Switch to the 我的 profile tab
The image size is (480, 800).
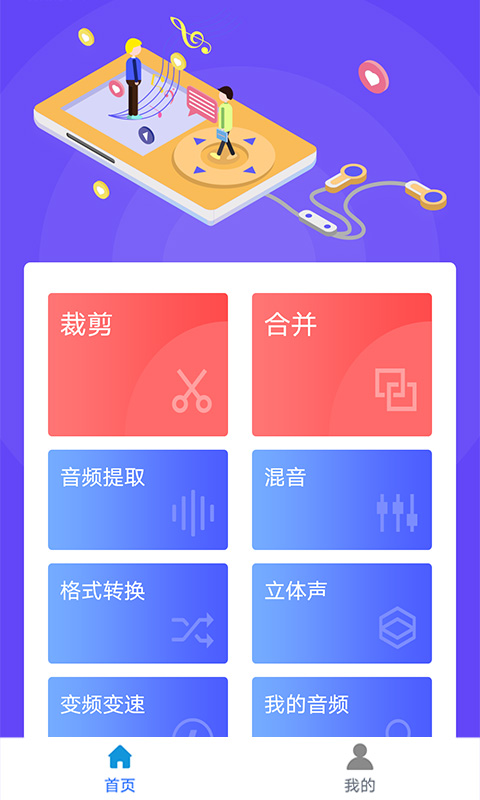[360, 768]
